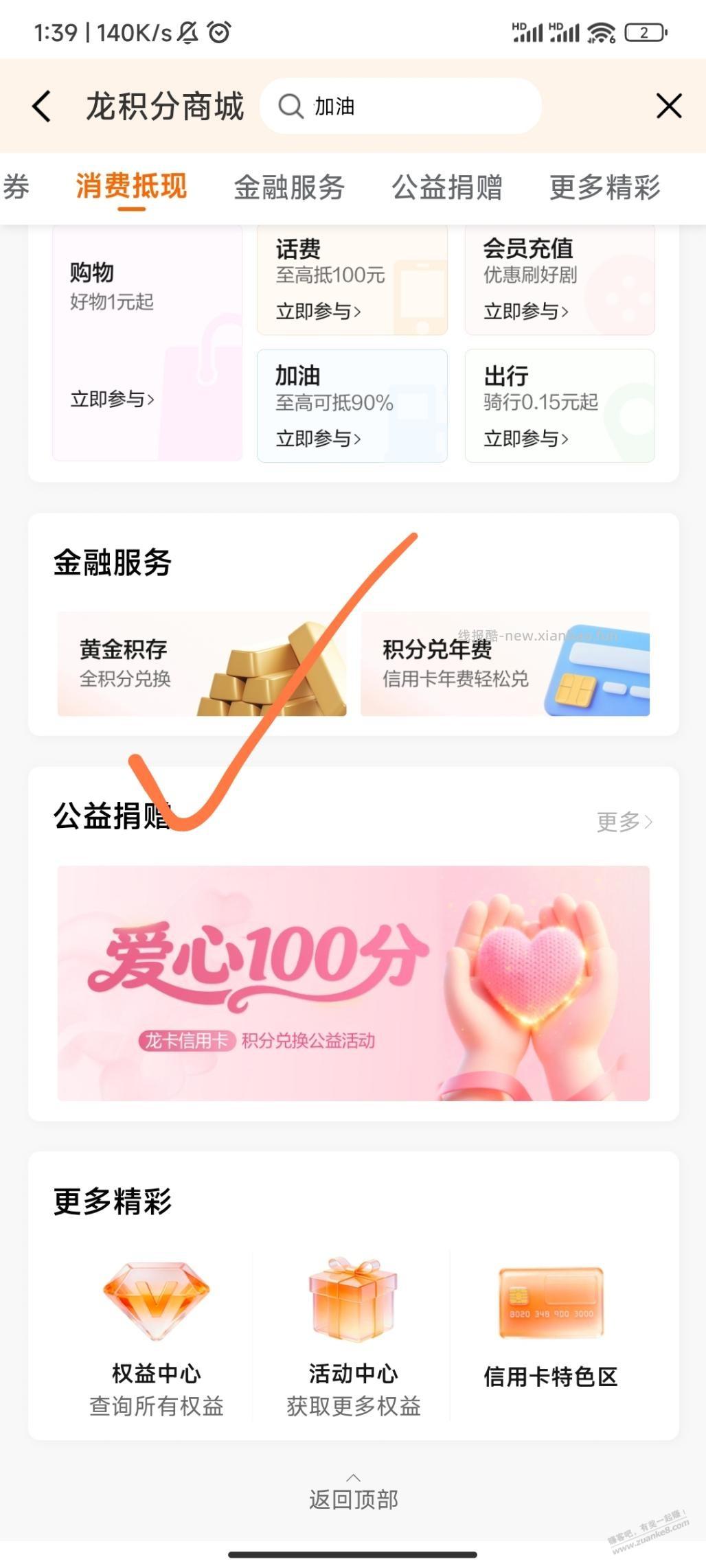Expand 更多 in 公益捐赠 section

click(624, 821)
